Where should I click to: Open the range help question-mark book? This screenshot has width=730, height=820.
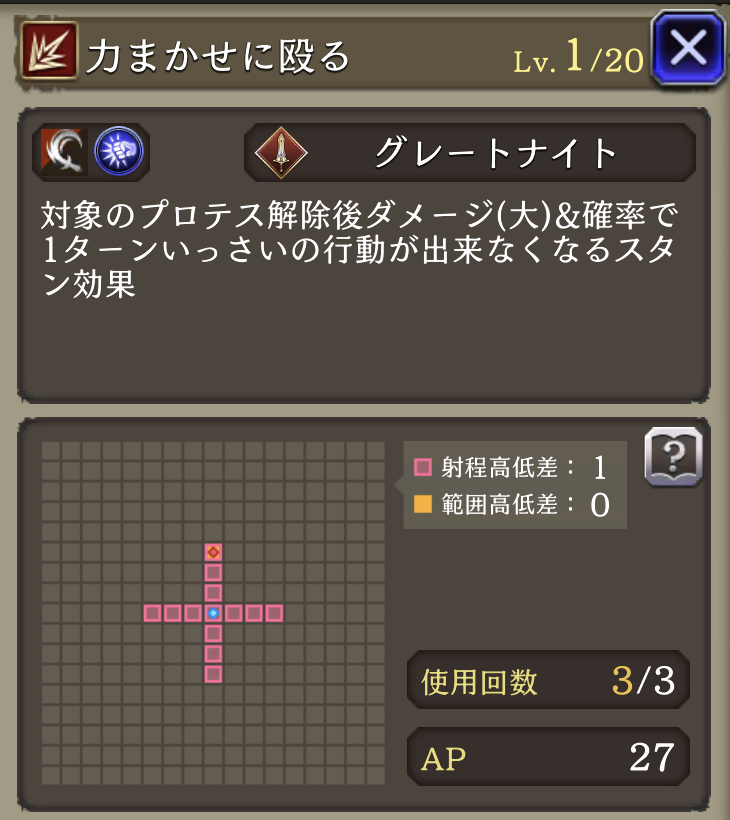(x=673, y=458)
